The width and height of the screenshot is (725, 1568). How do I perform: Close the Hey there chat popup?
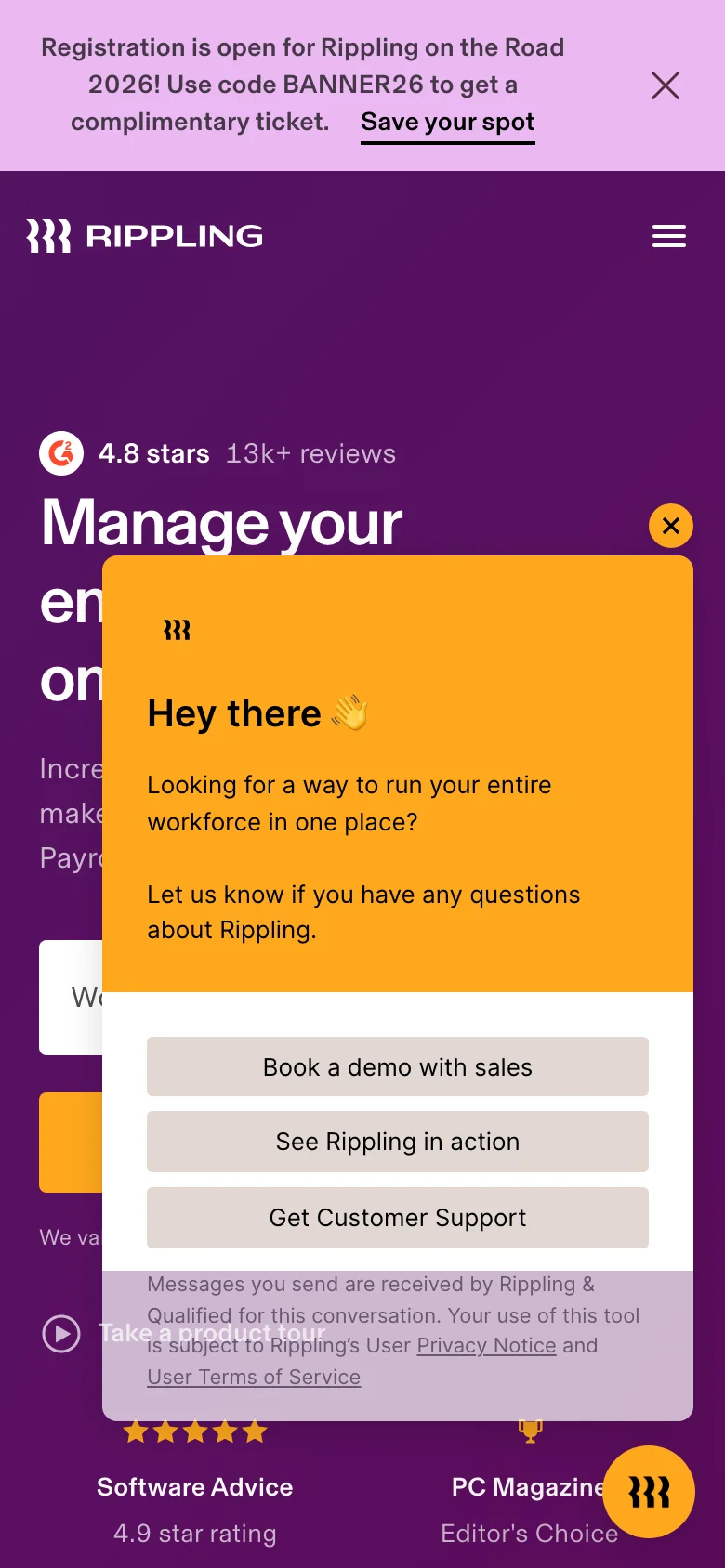(671, 526)
